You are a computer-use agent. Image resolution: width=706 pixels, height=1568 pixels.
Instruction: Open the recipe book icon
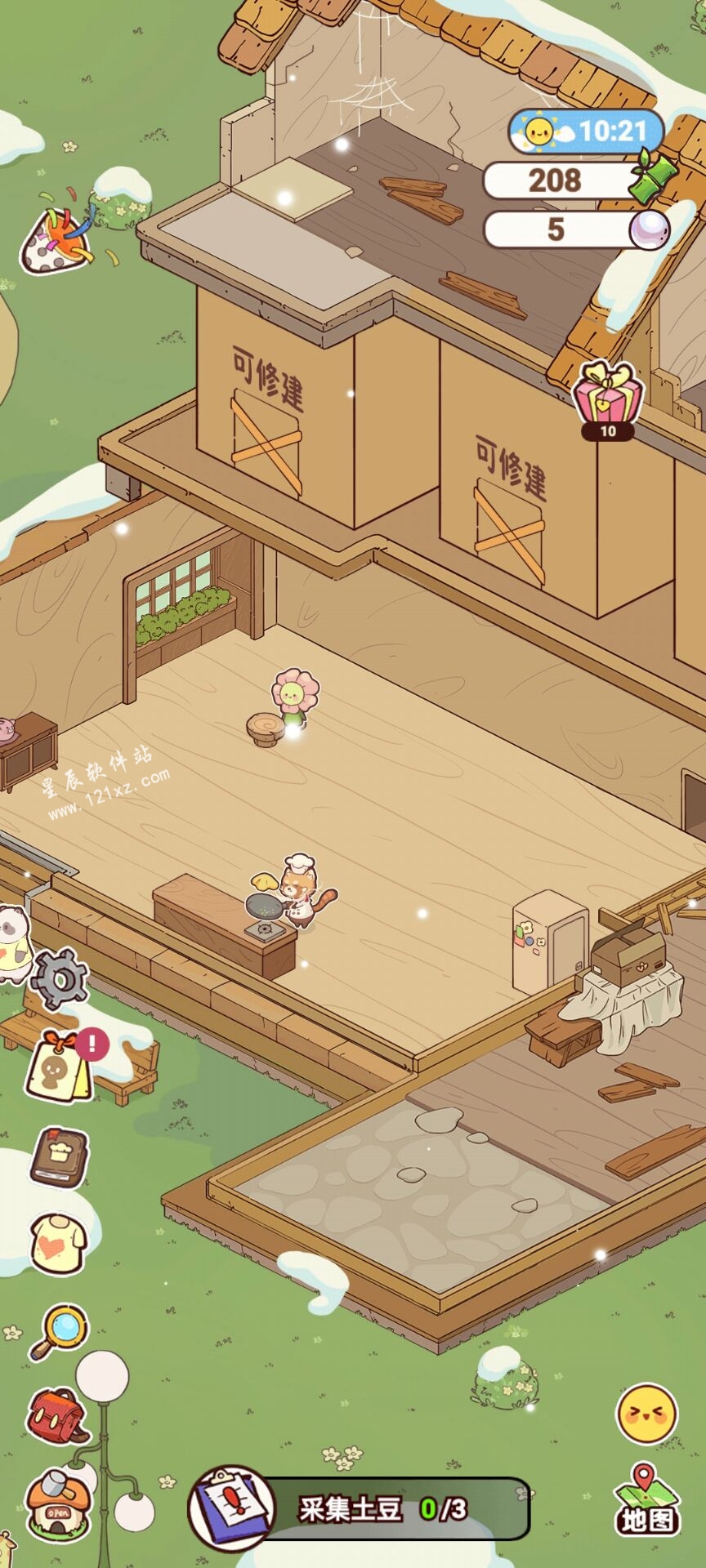pos(59,1157)
